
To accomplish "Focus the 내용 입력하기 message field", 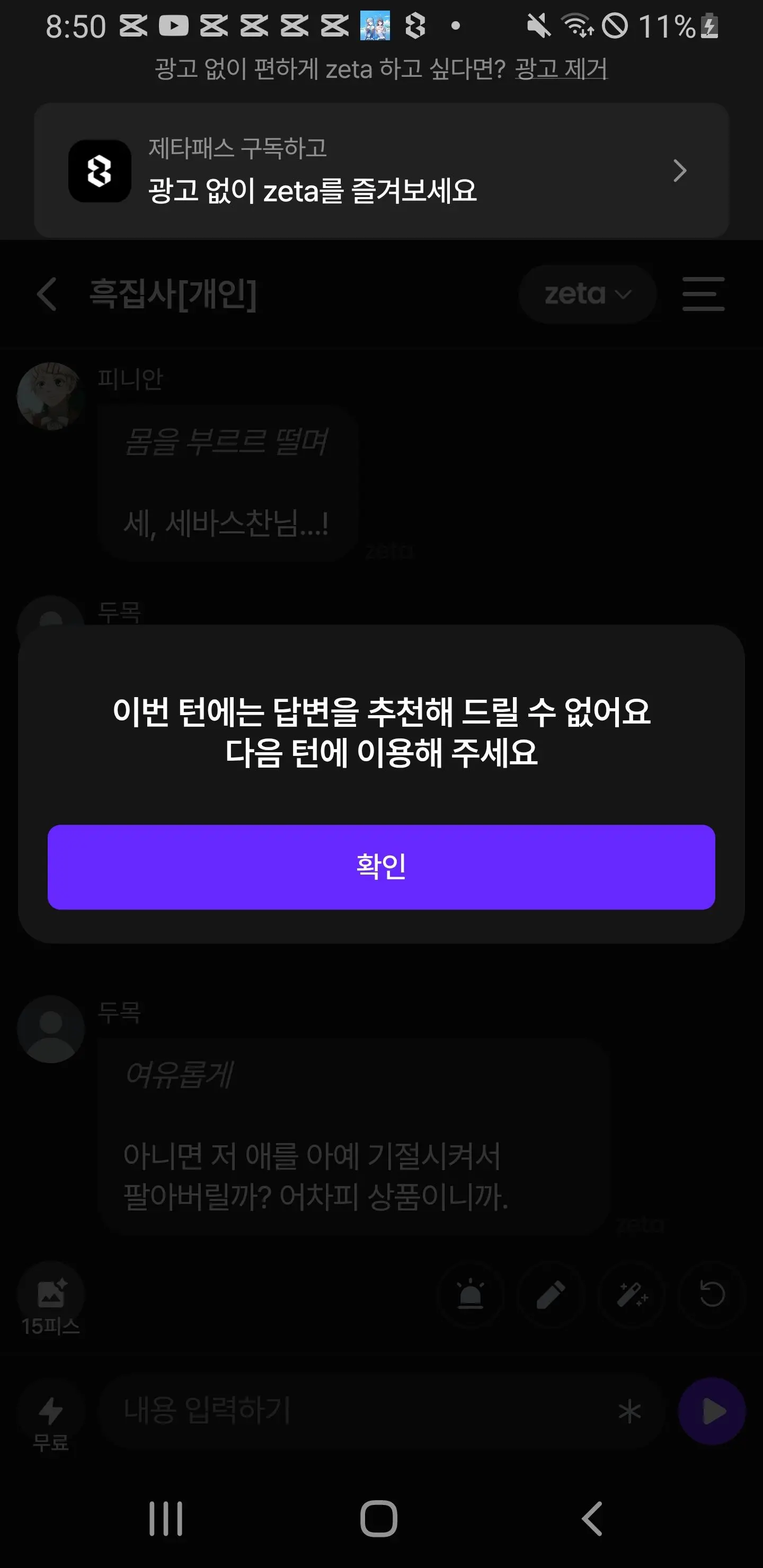I will [359, 1411].
